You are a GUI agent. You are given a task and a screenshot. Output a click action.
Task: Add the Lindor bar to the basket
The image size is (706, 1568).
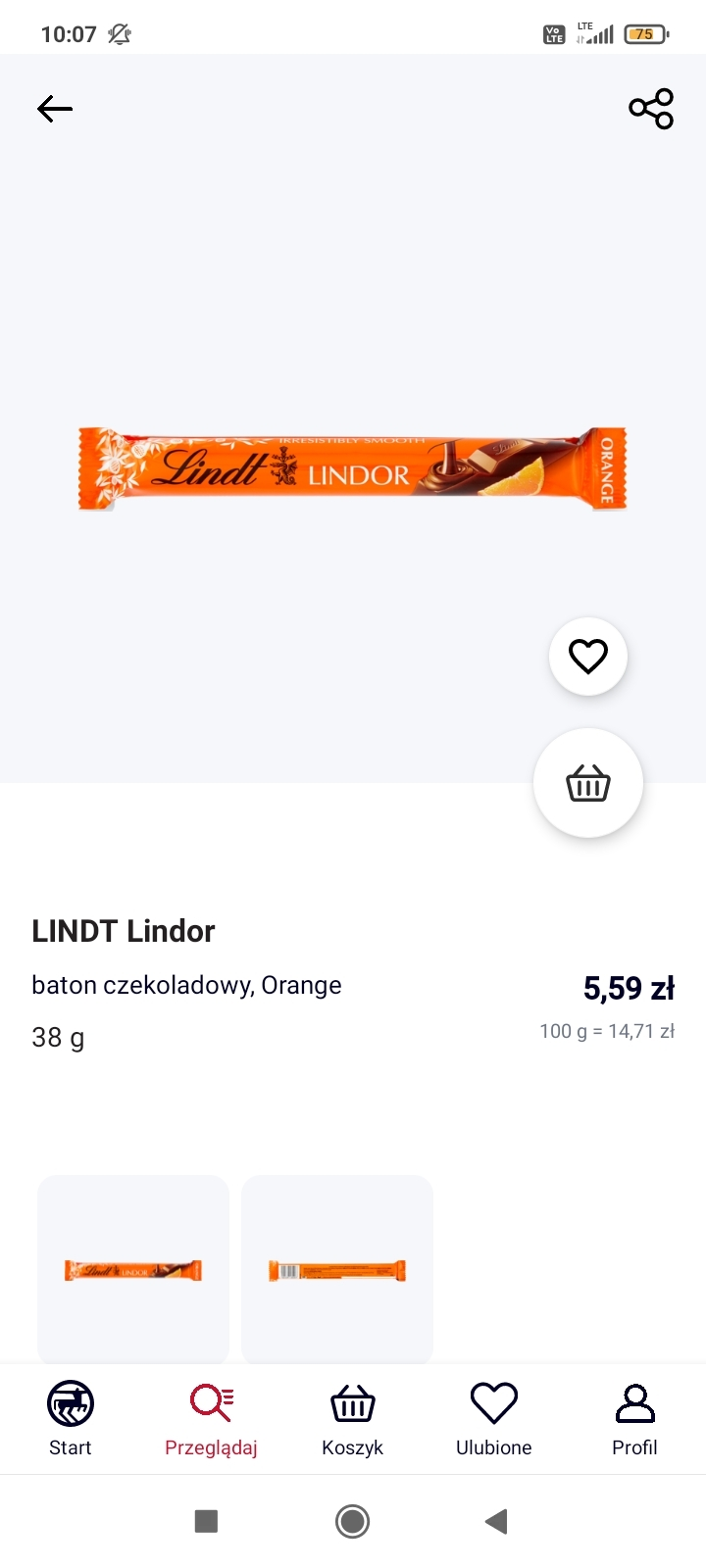pyautogui.click(x=588, y=783)
